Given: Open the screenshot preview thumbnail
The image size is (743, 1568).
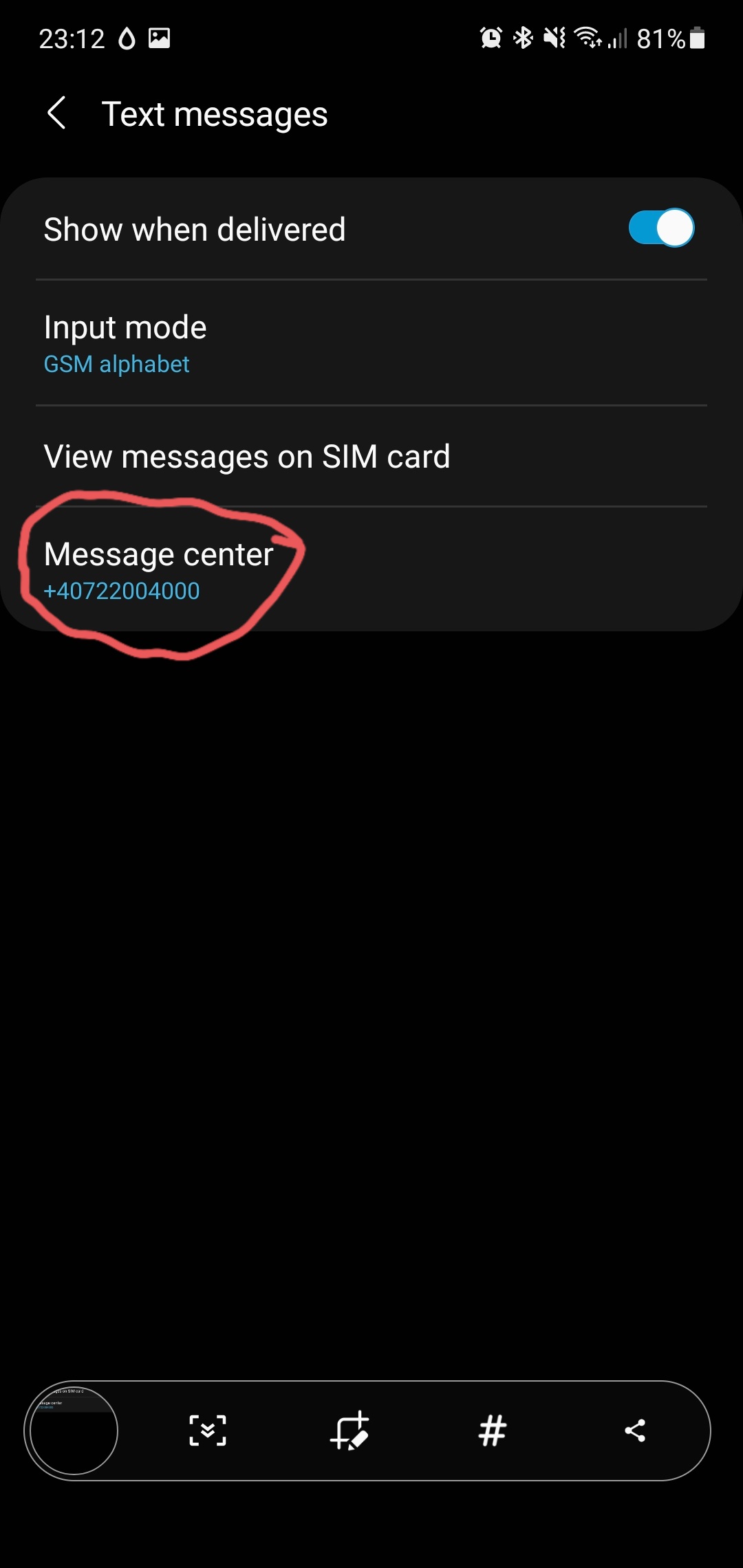Looking at the screenshot, I should [74, 1430].
